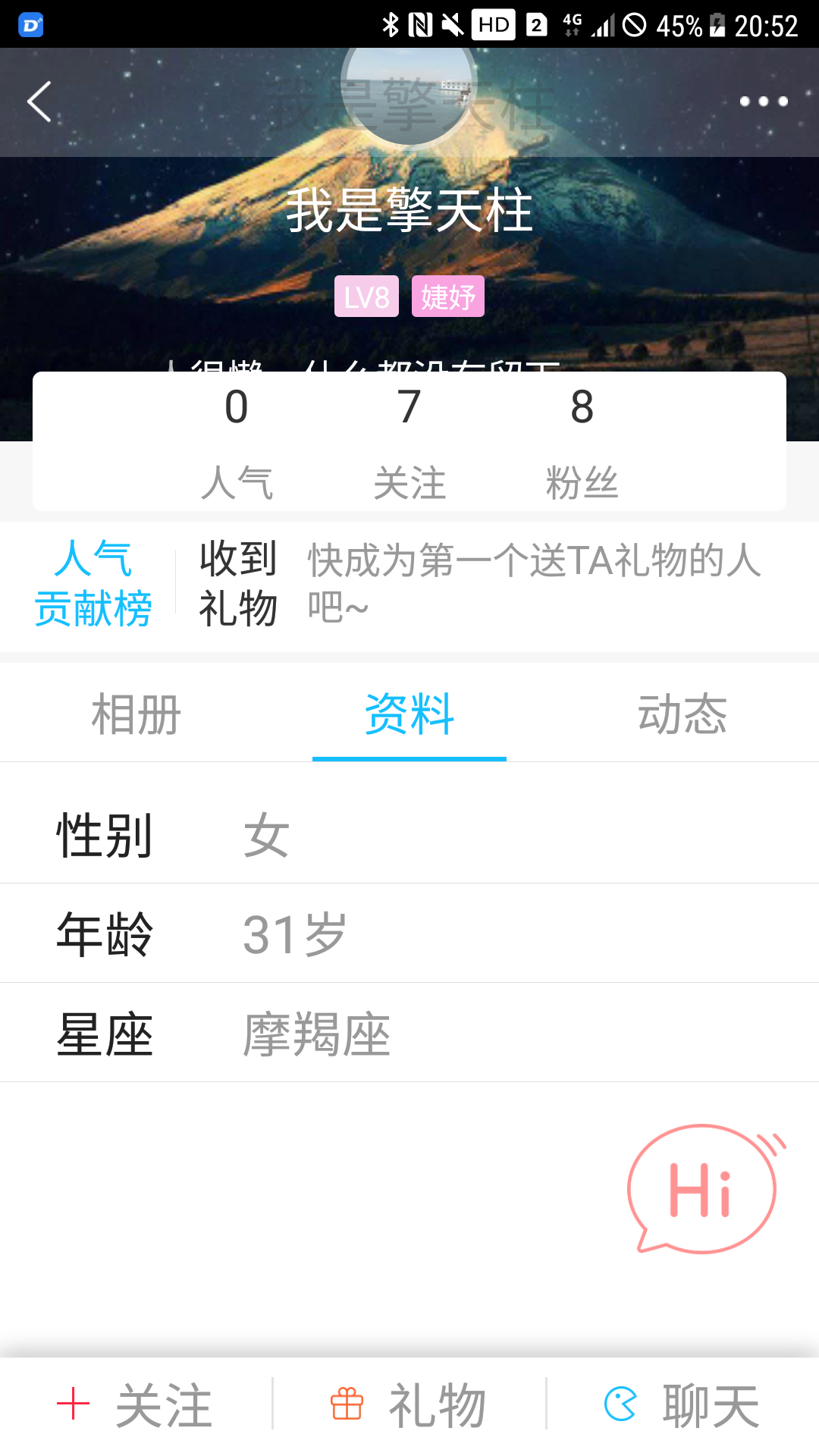Send a Hi greeting bubble

703,1189
